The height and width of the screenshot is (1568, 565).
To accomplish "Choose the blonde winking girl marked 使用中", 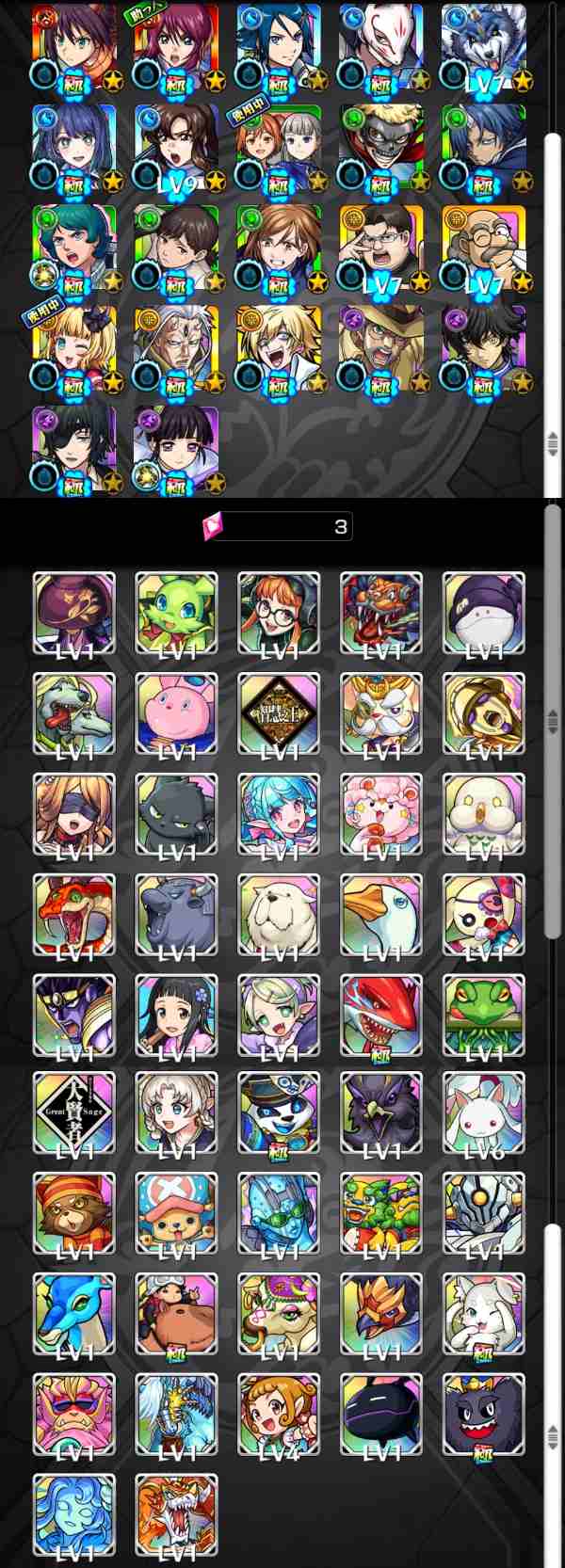I will 74,346.
